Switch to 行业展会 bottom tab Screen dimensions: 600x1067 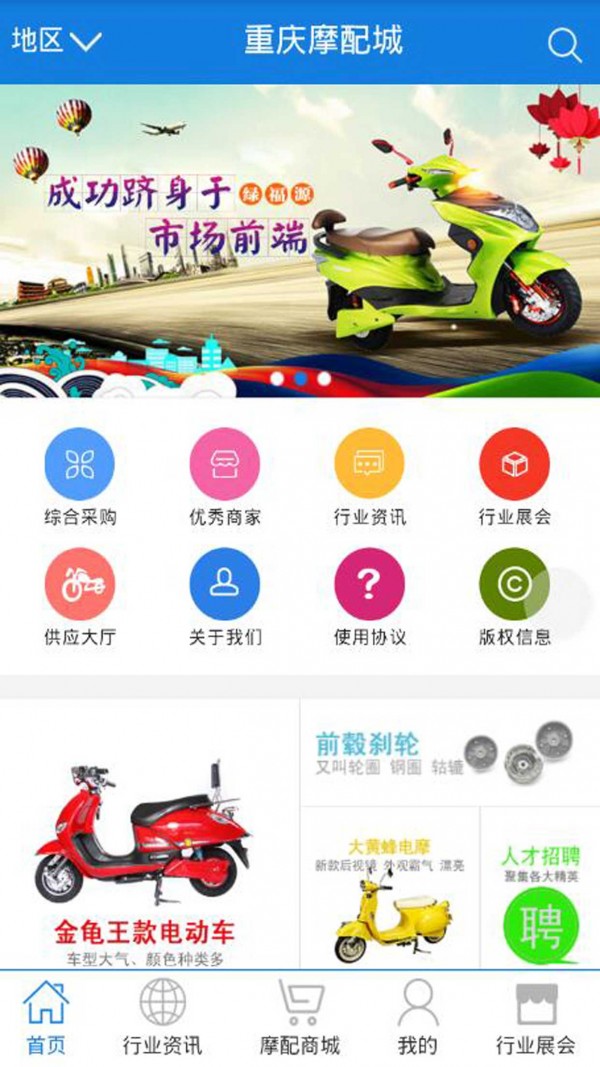pos(536,1018)
